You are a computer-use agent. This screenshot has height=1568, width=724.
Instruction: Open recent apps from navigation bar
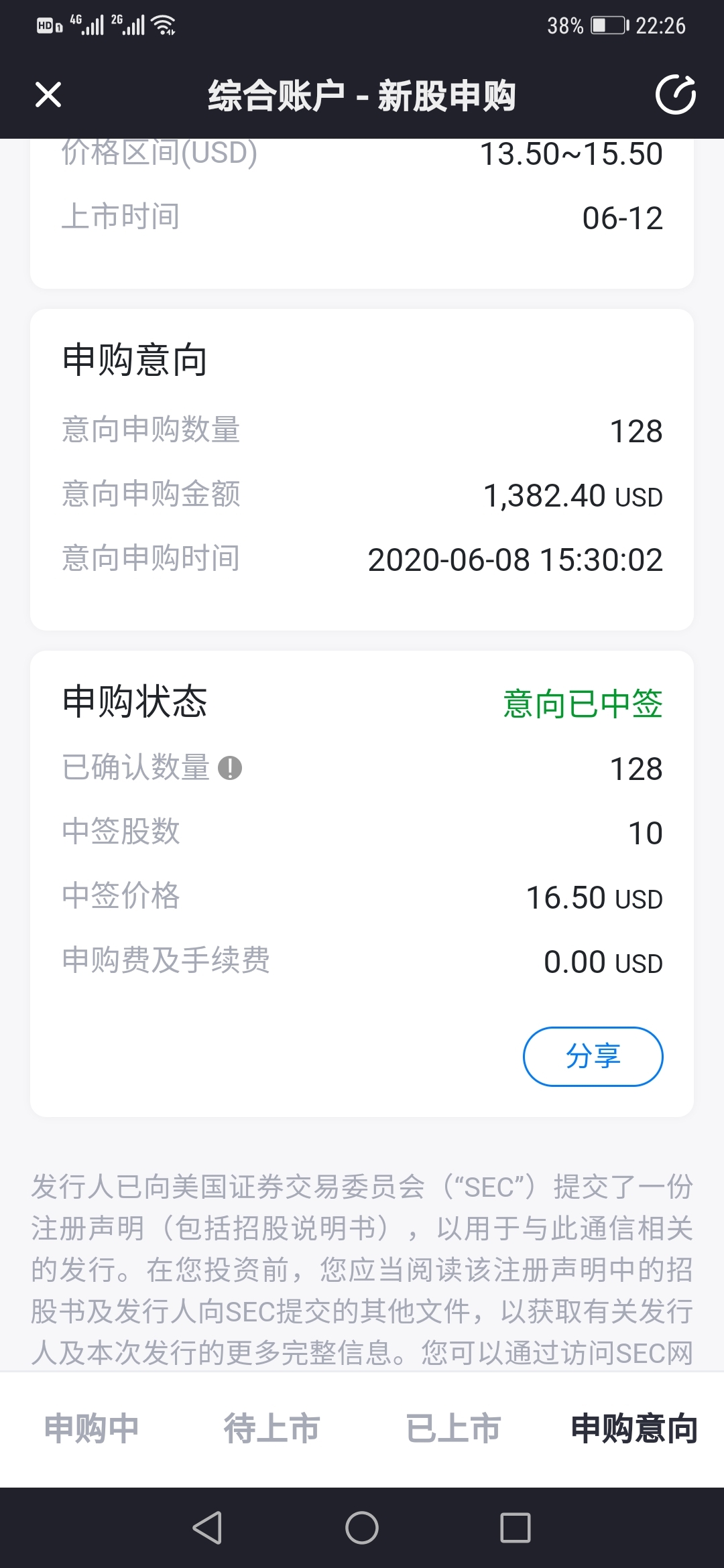pos(516,1528)
